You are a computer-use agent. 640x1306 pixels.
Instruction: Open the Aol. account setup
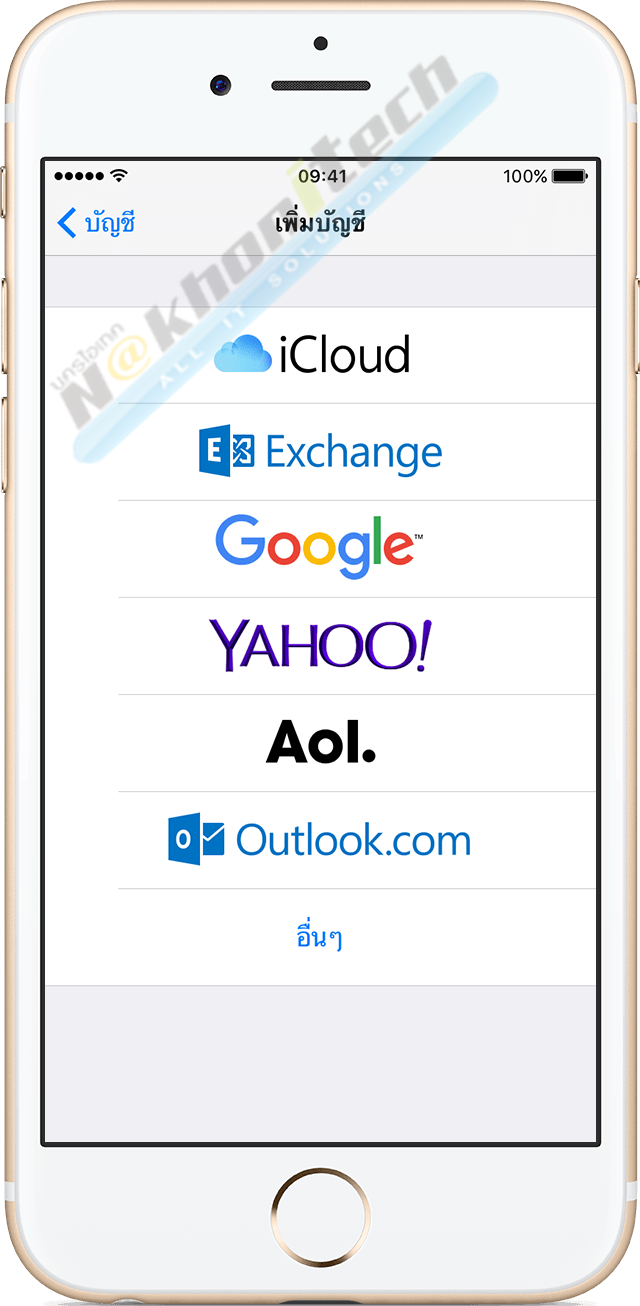pyautogui.click(x=320, y=742)
